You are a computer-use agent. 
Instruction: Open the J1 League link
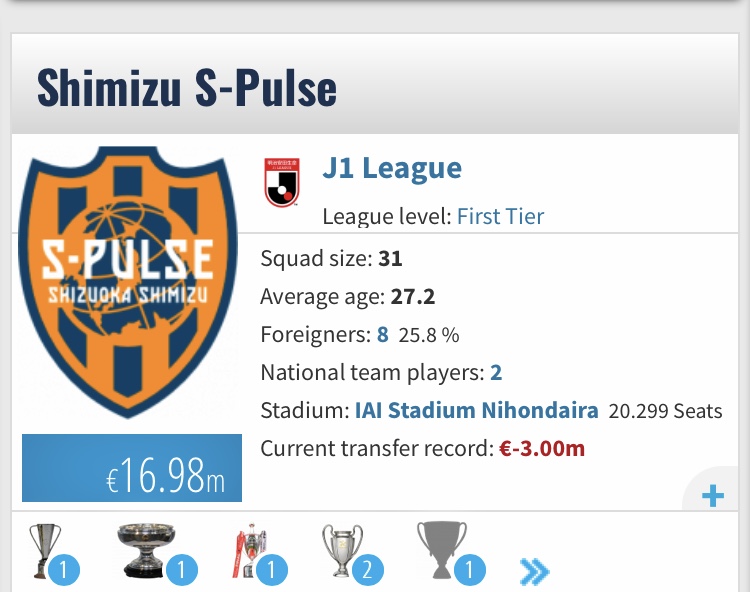point(392,168)
